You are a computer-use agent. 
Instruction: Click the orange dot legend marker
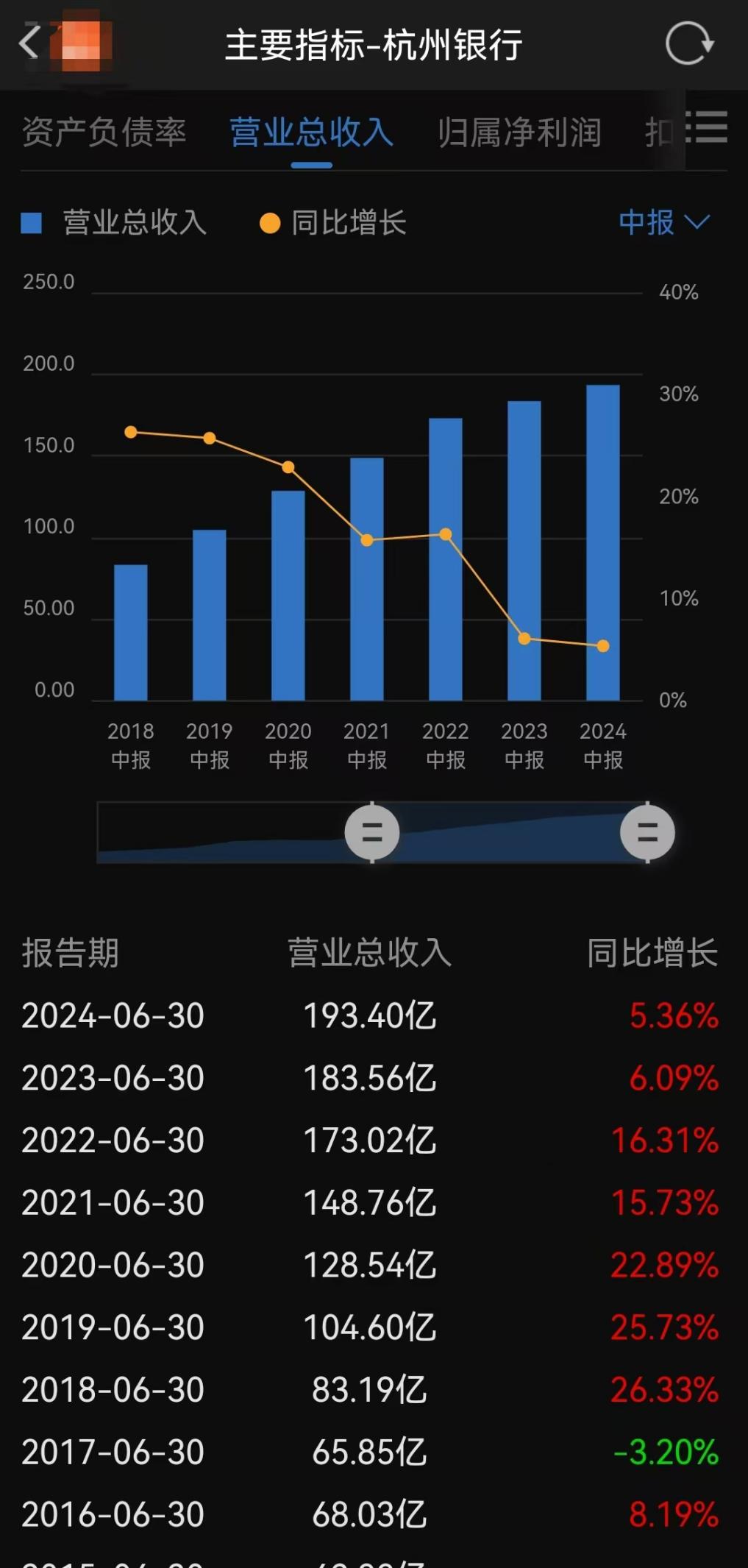click(x=270, y=223)
